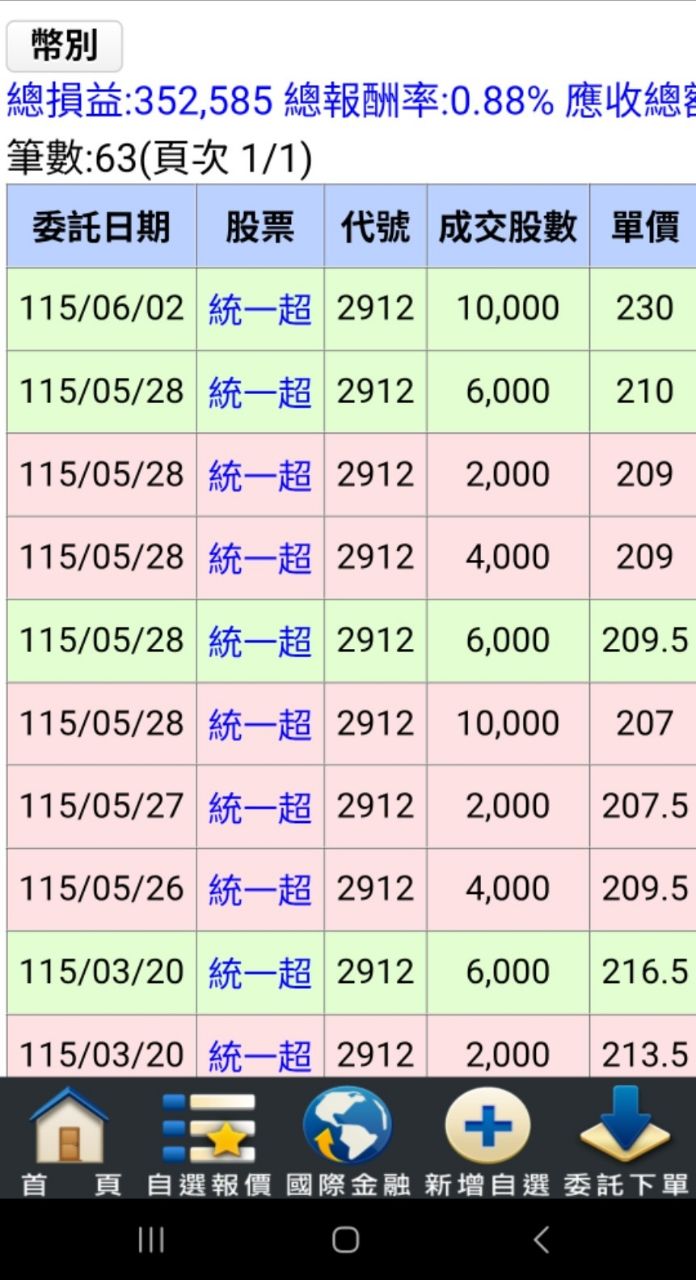Tap the system back button
This screenshot has width=696, height=1280.
click(541, 1240)
